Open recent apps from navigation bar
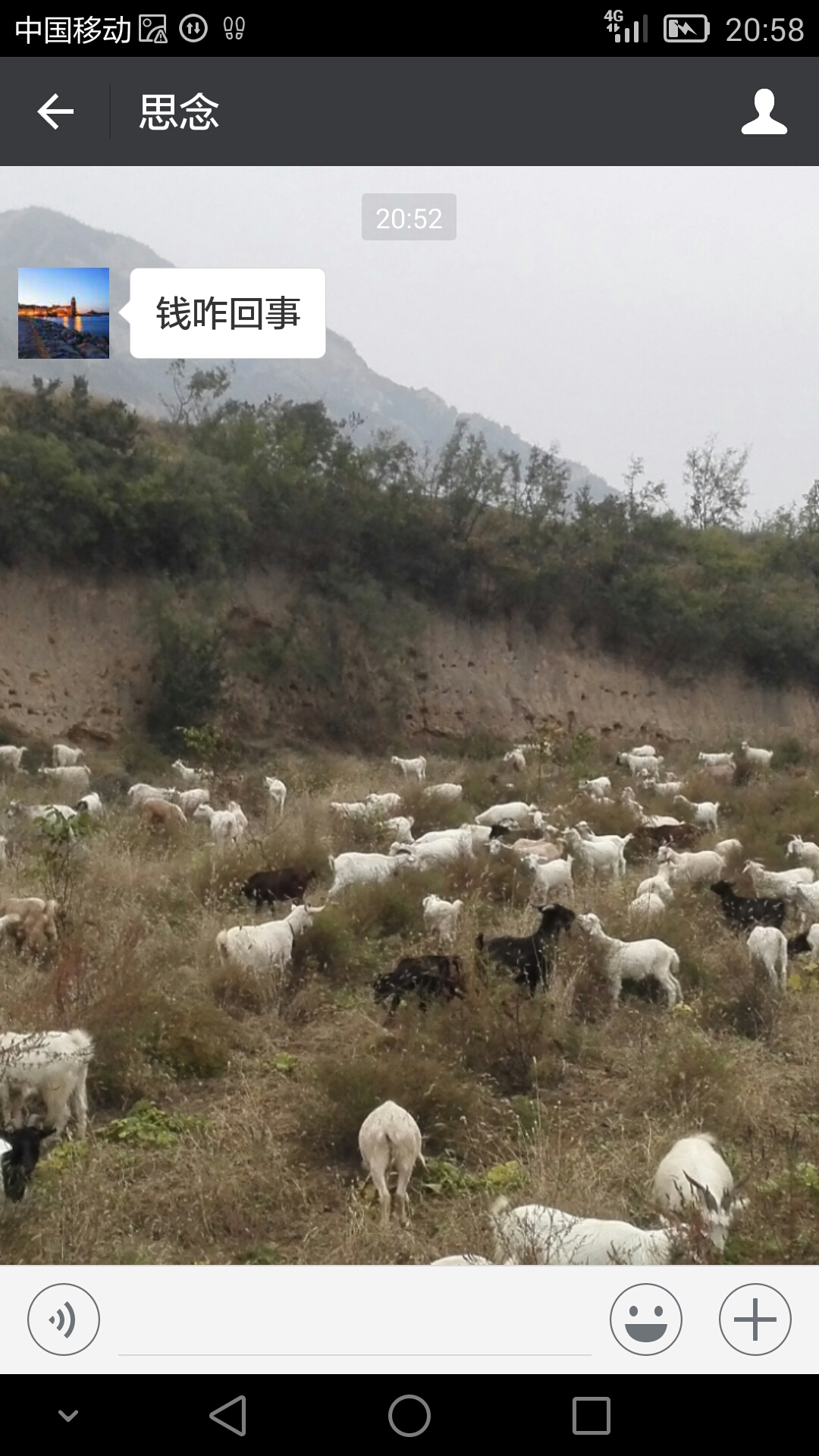This screenshot has width=819, height=1456. pyautogui.click(x=591, y=1415)
